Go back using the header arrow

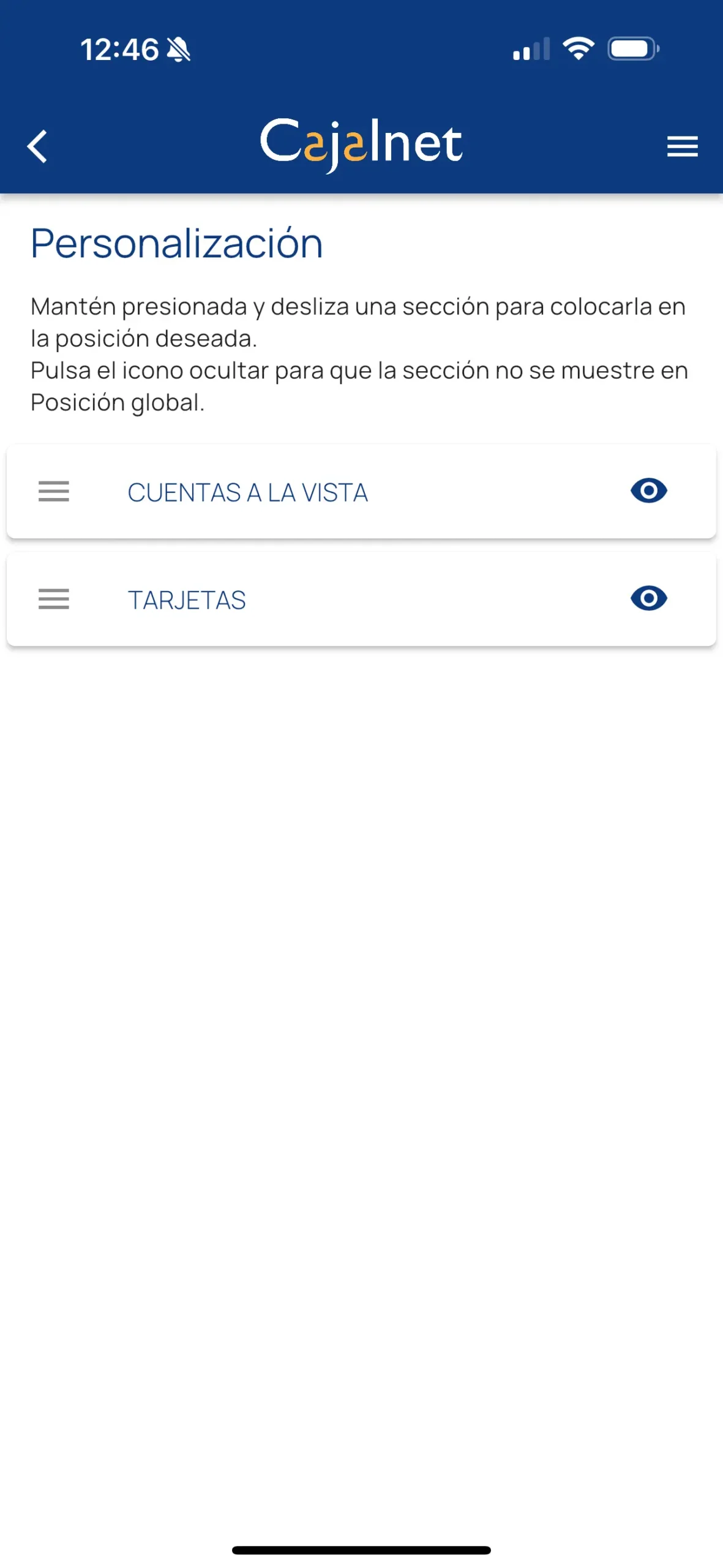point(37,146)
